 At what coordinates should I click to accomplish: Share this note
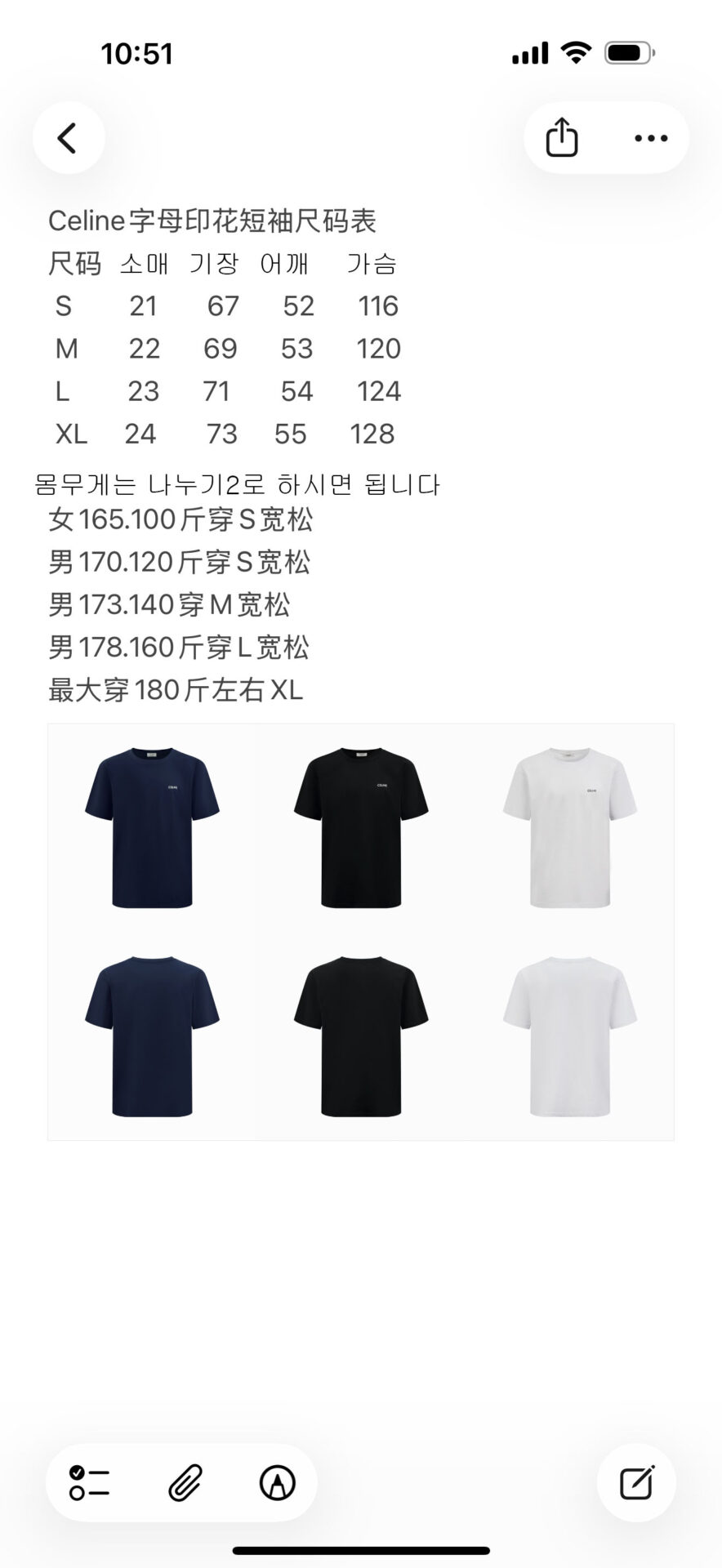[562, 138]
